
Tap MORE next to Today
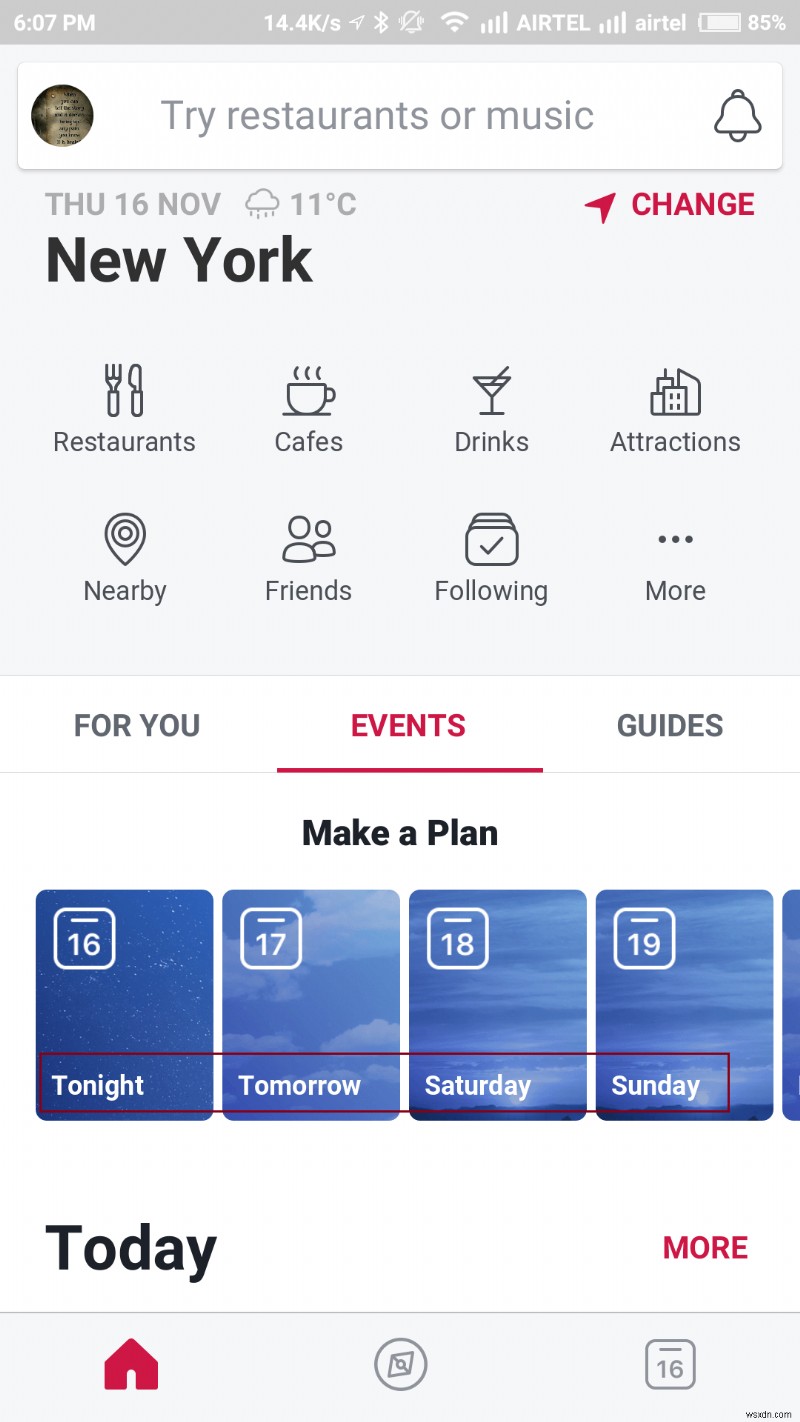(705, 1248)
